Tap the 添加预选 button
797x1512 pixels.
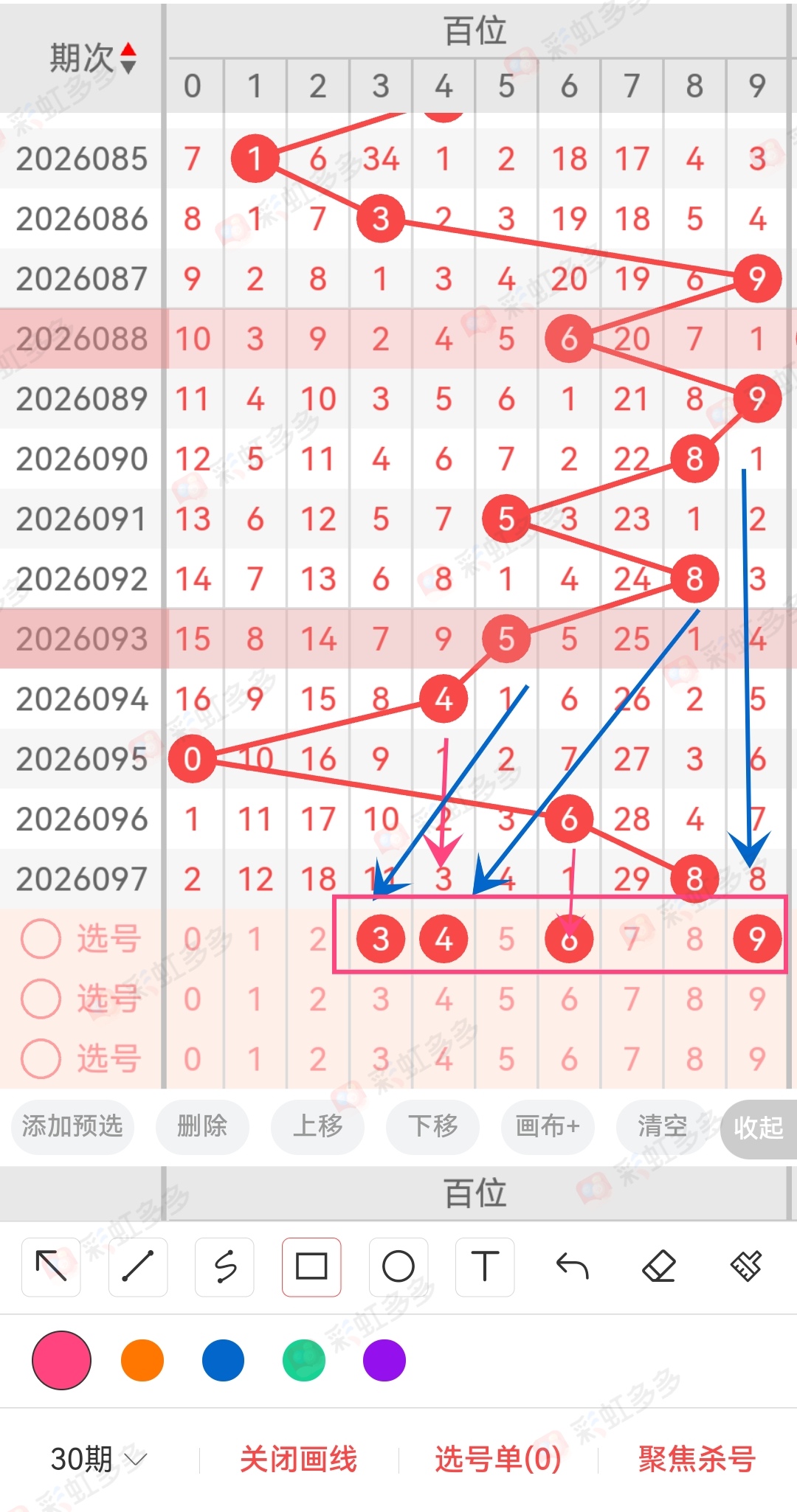pos(72,1126)
